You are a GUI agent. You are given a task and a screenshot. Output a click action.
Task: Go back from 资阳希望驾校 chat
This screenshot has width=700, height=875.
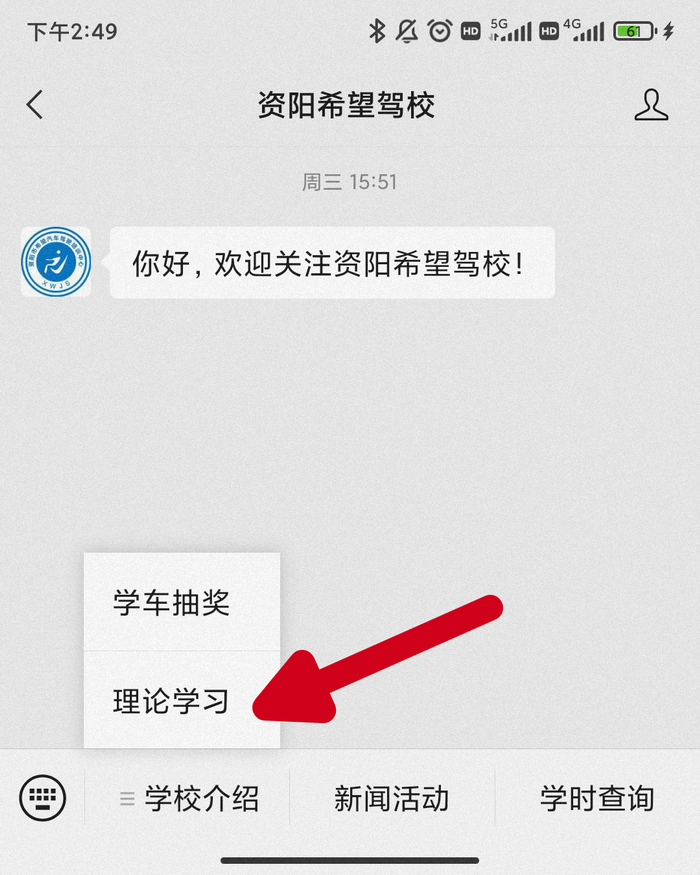pos(35,104)
